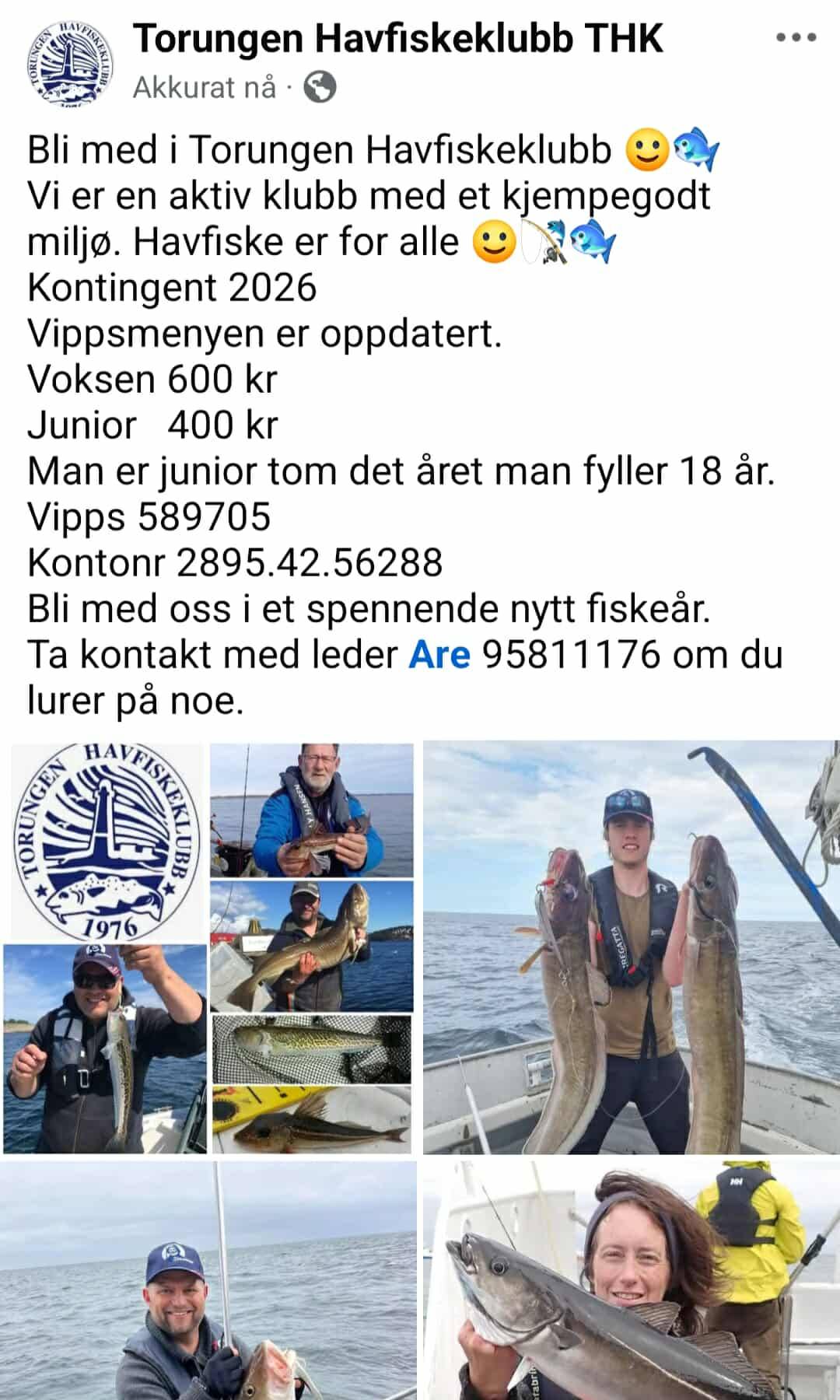
Task: Tap the tagged name Are
Action: pyautogui.click(x=439, y=654)
